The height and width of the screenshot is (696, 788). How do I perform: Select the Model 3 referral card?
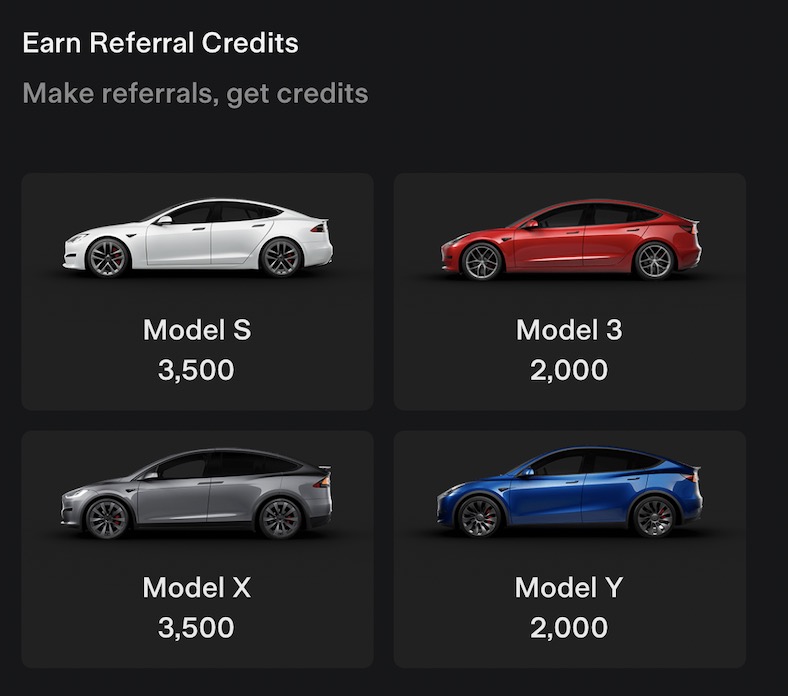click(569, 291)
